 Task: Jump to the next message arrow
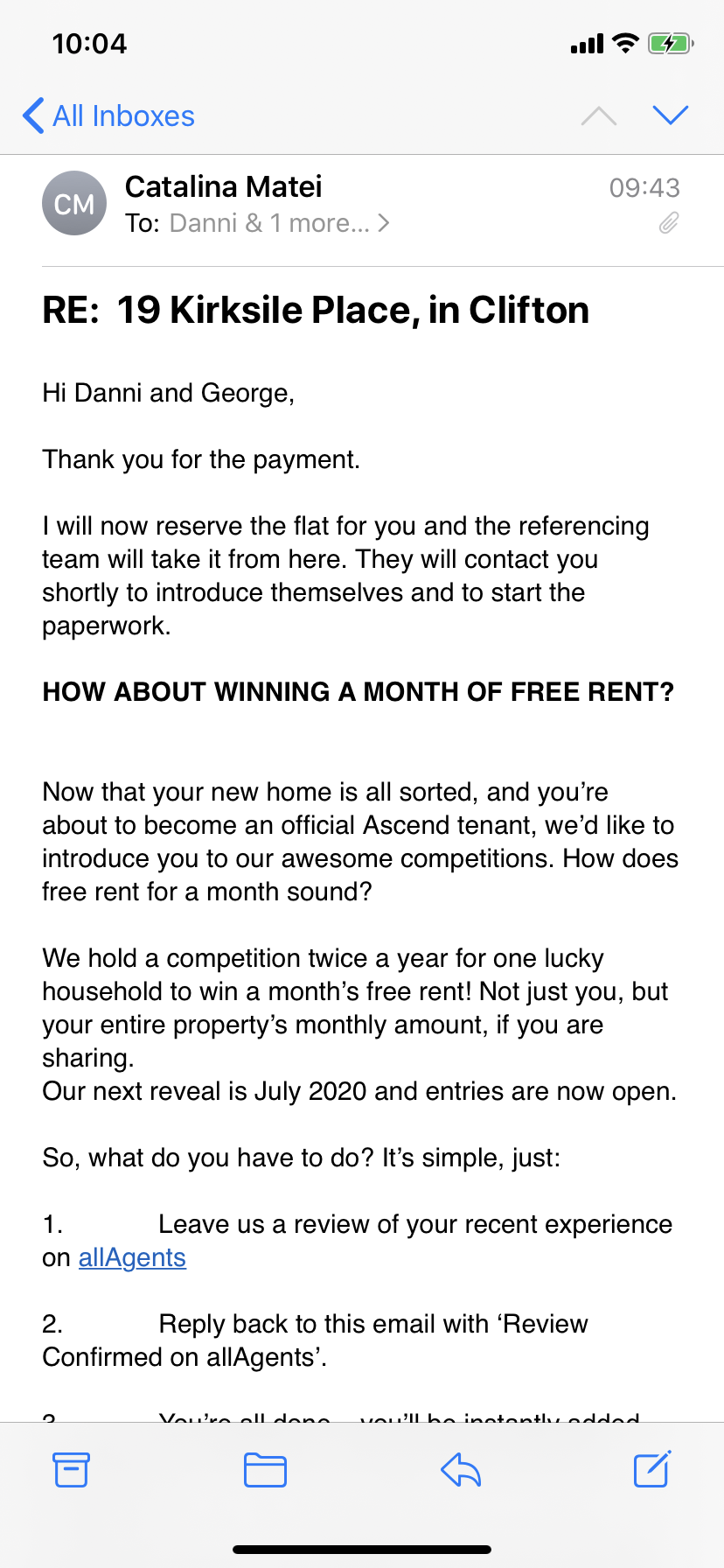(x=670, y=115)
